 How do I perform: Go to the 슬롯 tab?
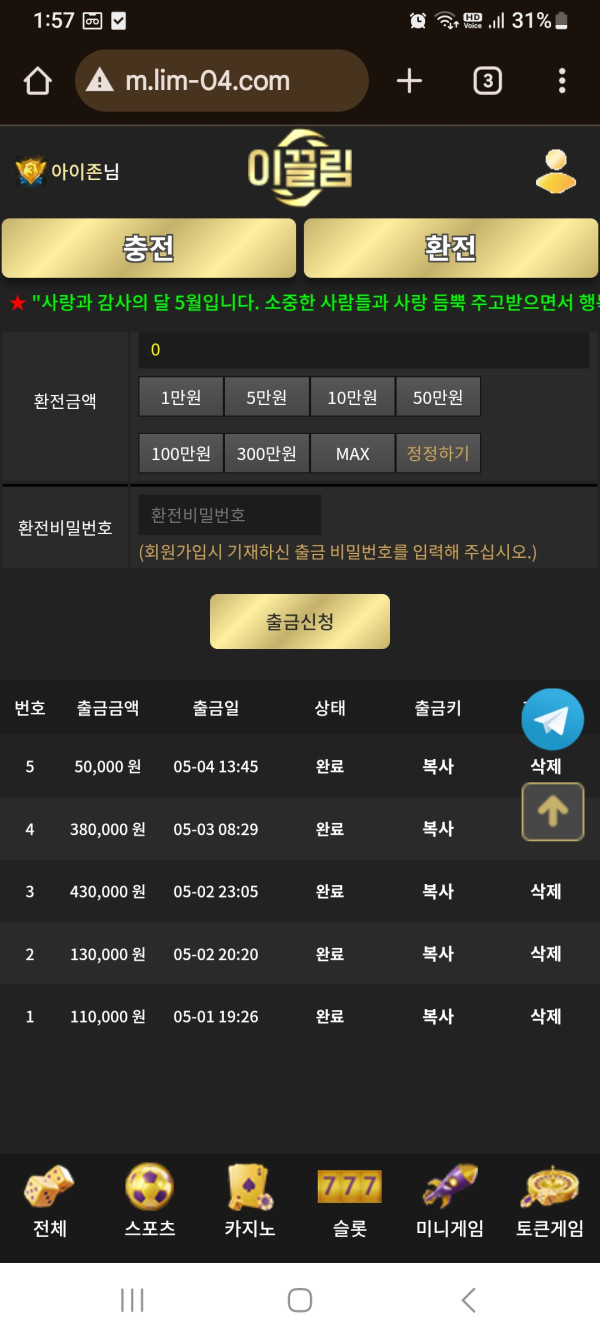point(349,1200)
